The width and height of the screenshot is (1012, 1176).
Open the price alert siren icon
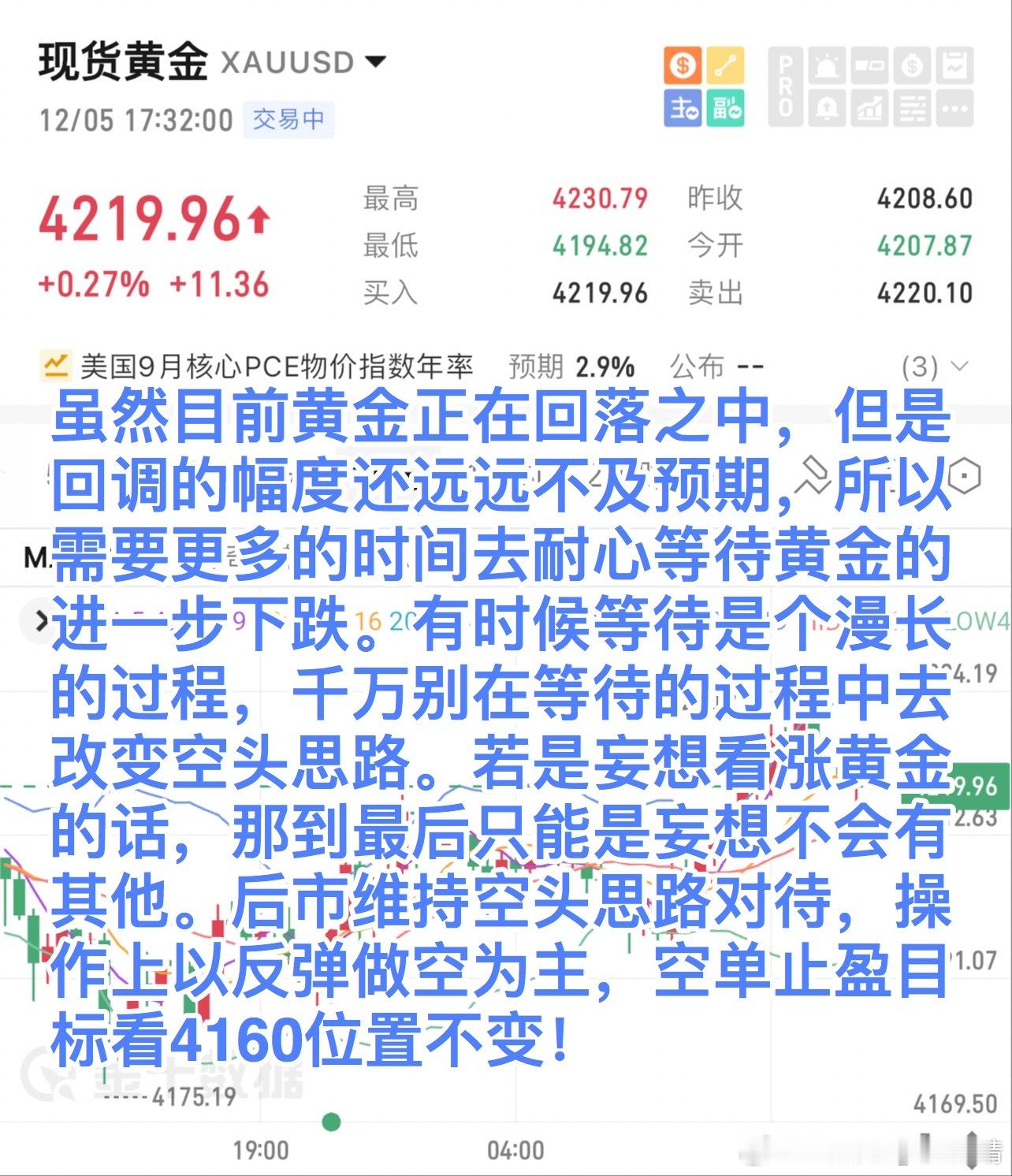coord(825,64)
